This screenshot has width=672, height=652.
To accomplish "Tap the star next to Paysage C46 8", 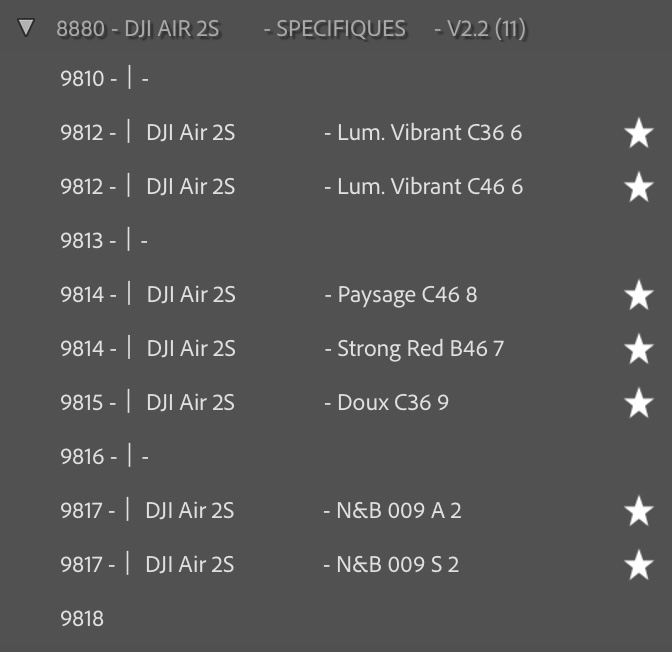I will (x=638, y=295).
